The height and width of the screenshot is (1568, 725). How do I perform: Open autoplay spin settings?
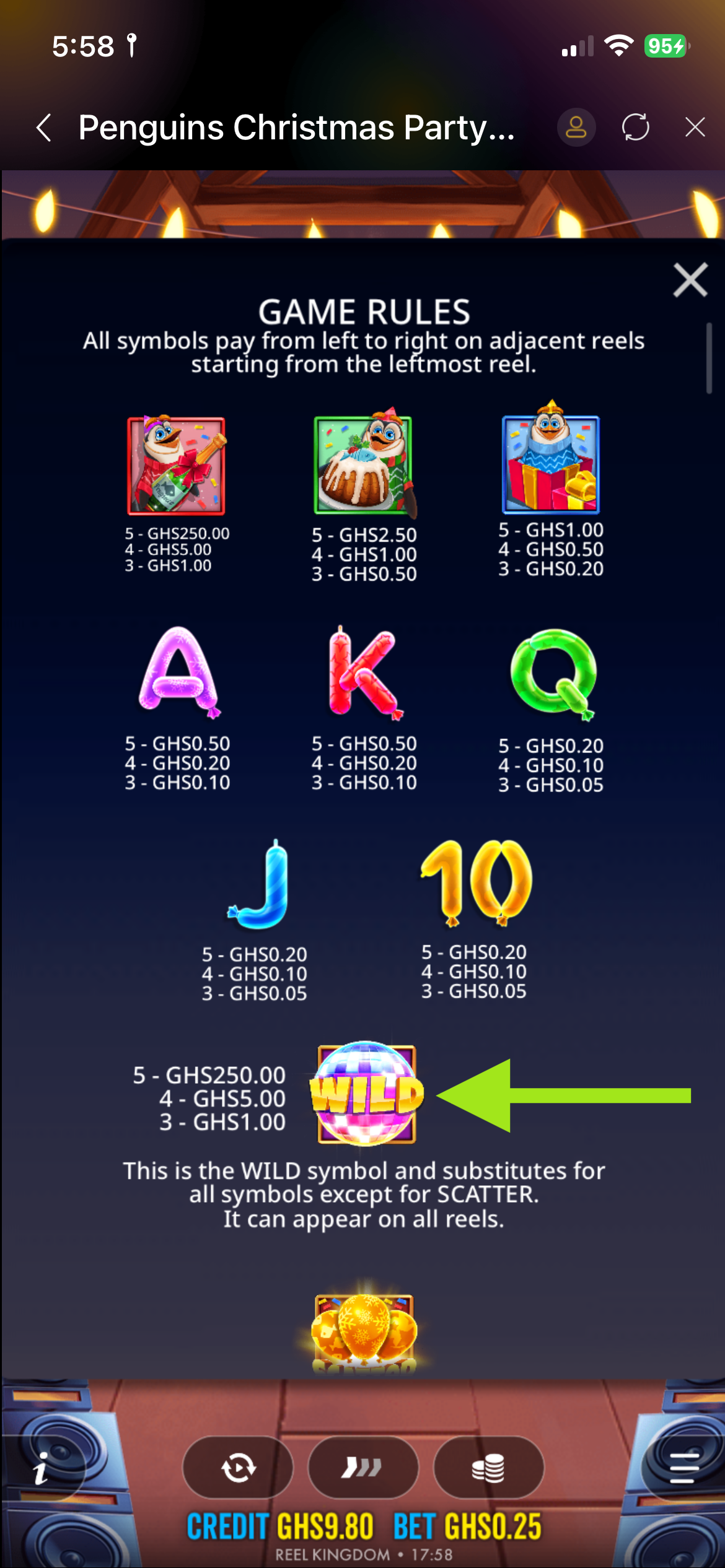coord(238,1468)
